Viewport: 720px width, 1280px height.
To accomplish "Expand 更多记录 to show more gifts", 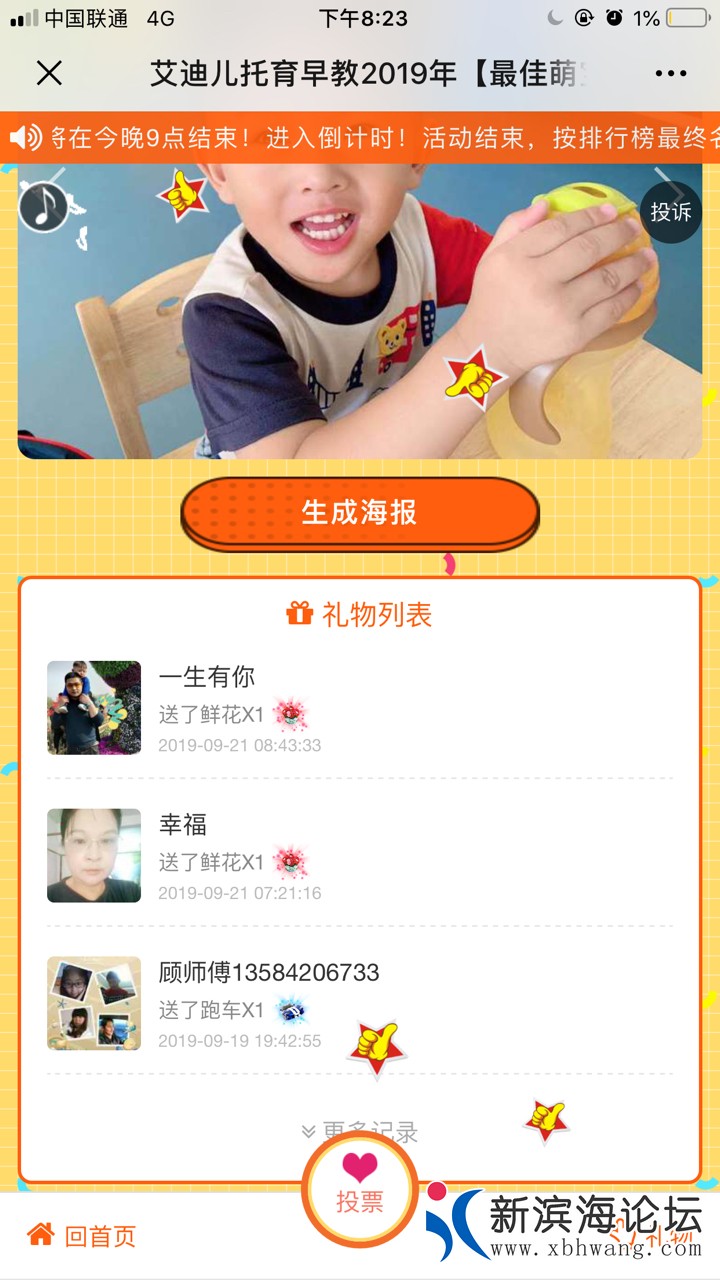I will point(360,1131).
